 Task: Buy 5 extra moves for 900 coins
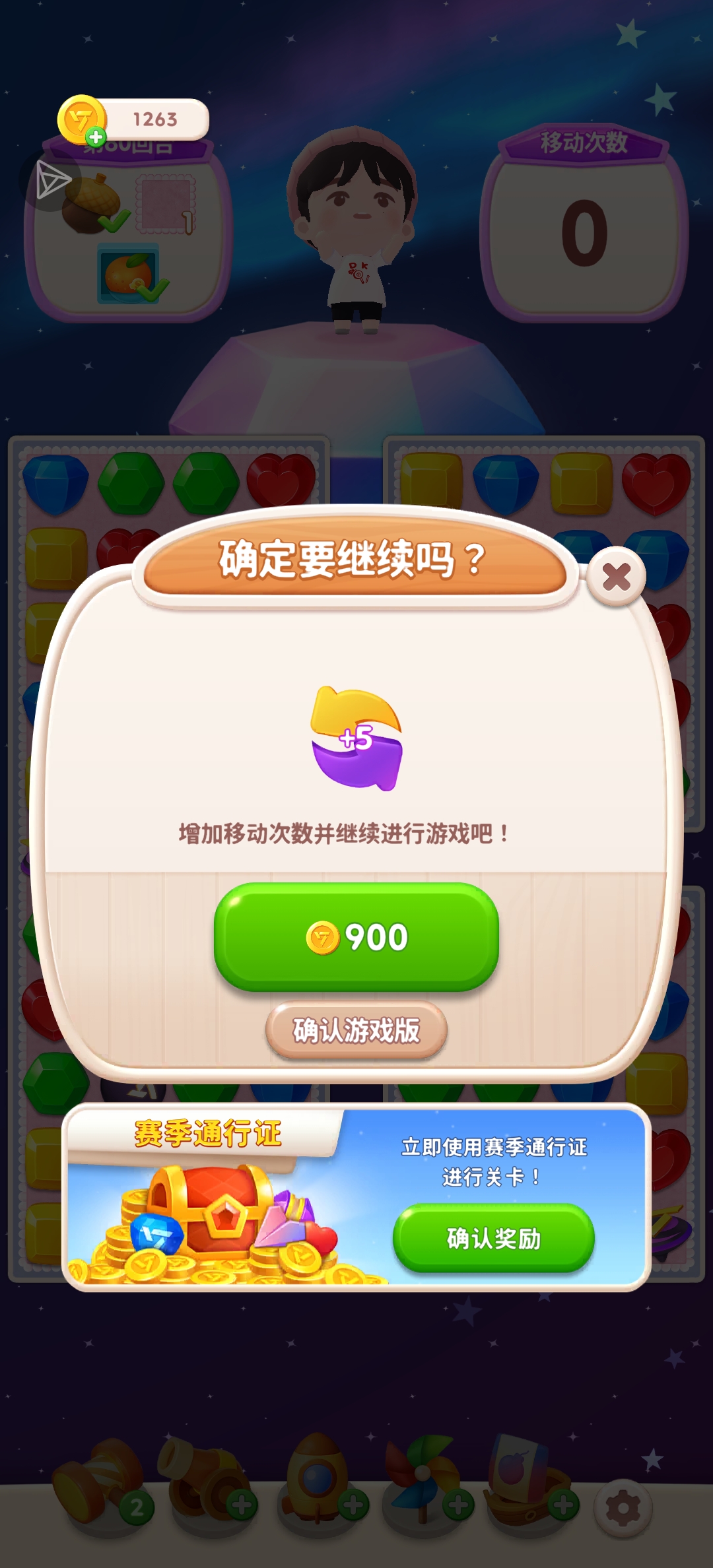[356, 936]
